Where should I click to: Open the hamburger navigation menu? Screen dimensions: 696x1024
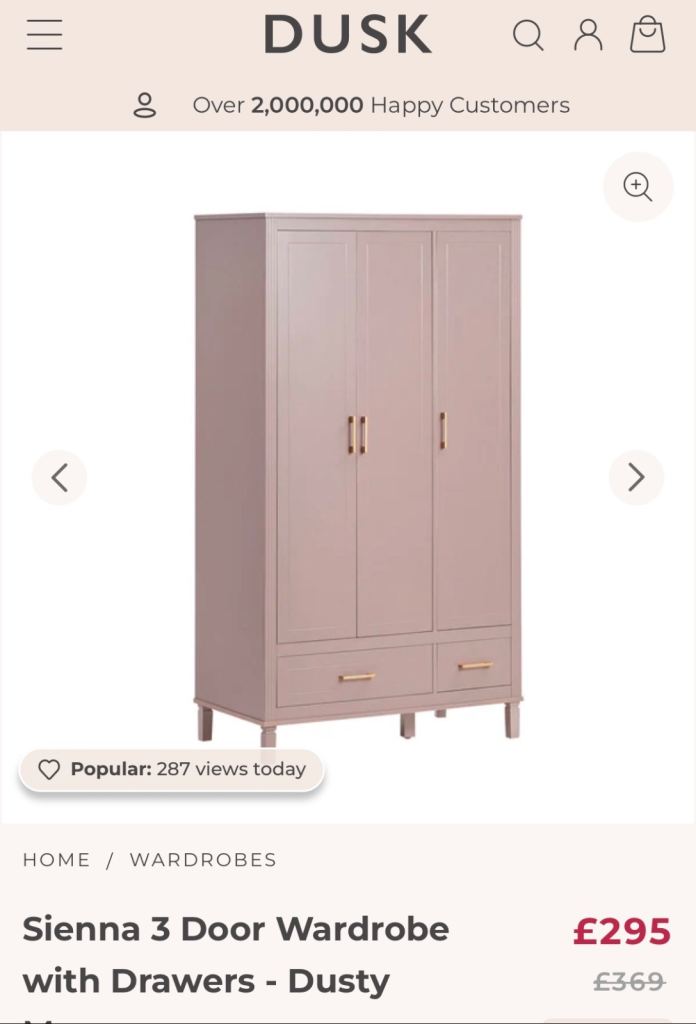45,35
